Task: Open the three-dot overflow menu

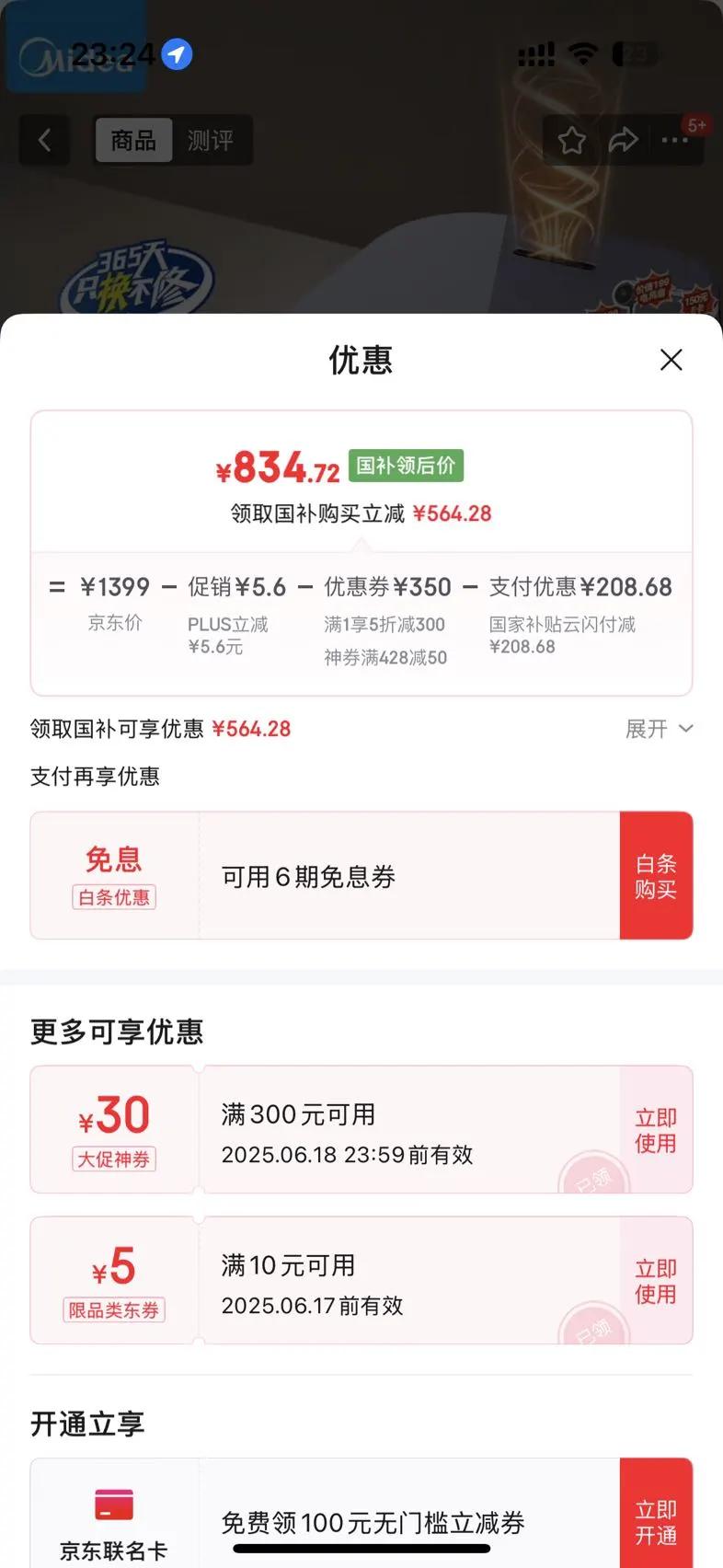Action: pos(674,141)
